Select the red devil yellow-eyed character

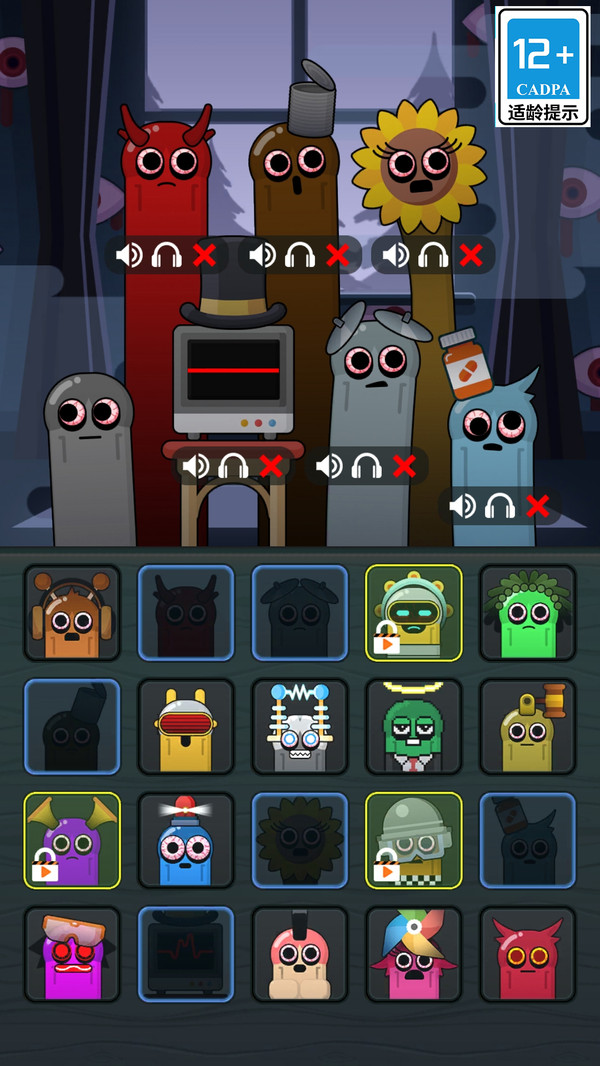(x=527, y=955)
